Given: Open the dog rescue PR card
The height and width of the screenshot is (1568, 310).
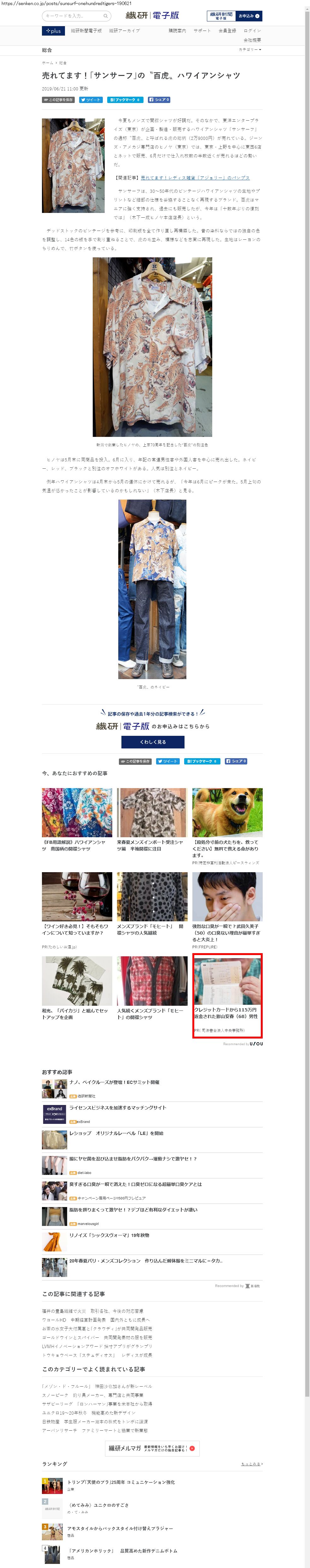Looking at the screenshot, I should [227, 826].
